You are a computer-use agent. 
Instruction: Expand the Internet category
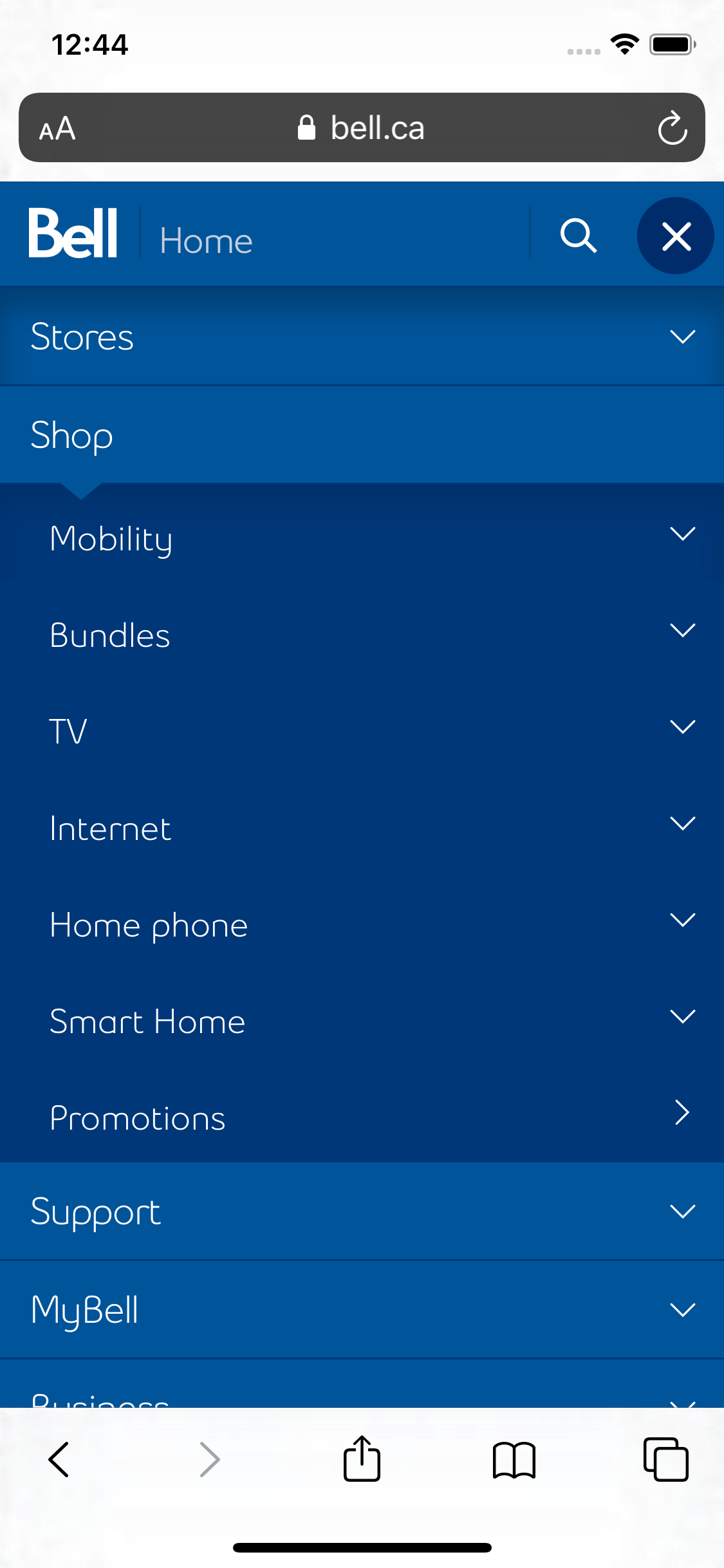pos(362,828)
